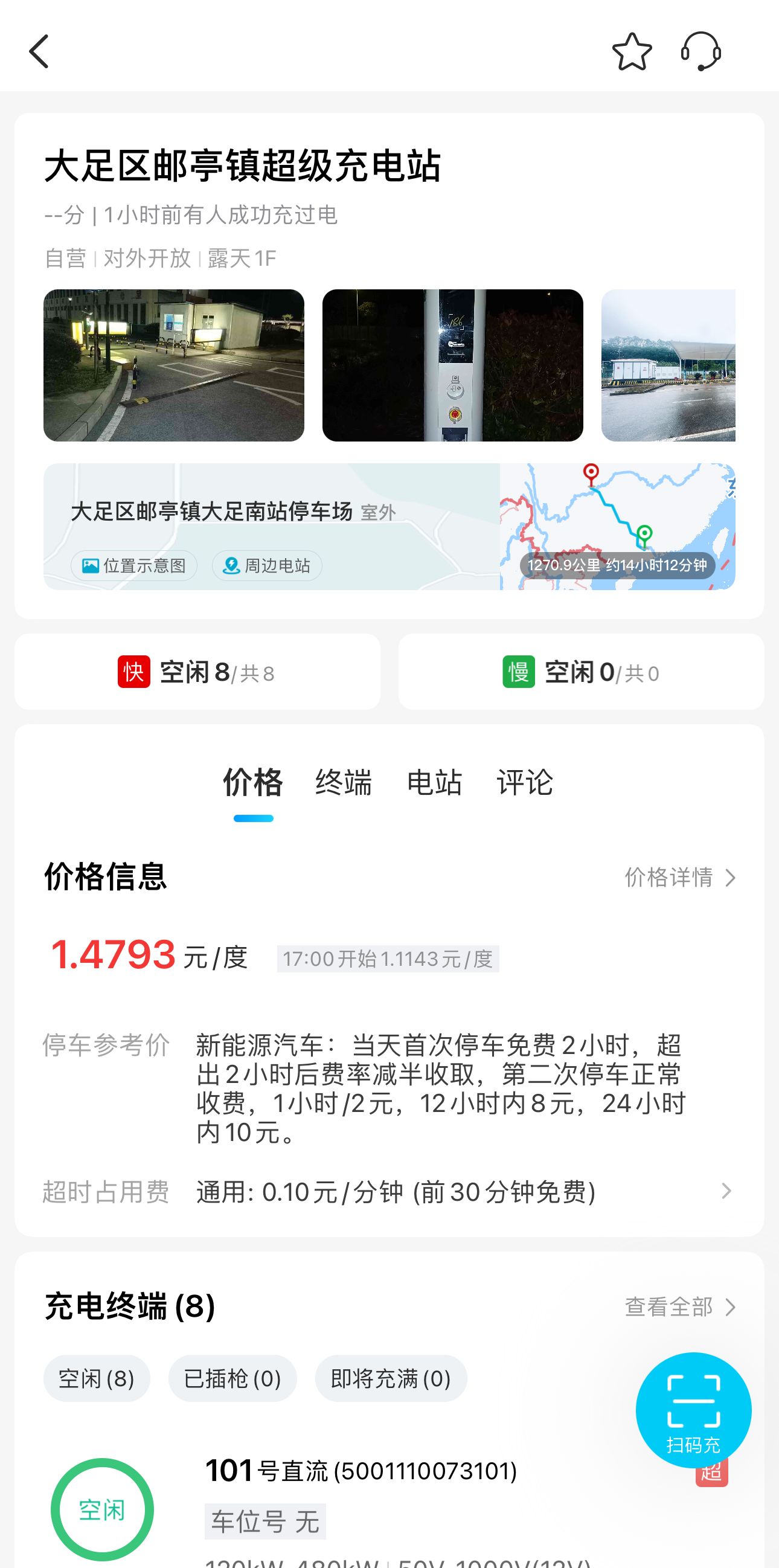Start 扫码充 scan to charge
The image size is (779, 1568).
693,1410
